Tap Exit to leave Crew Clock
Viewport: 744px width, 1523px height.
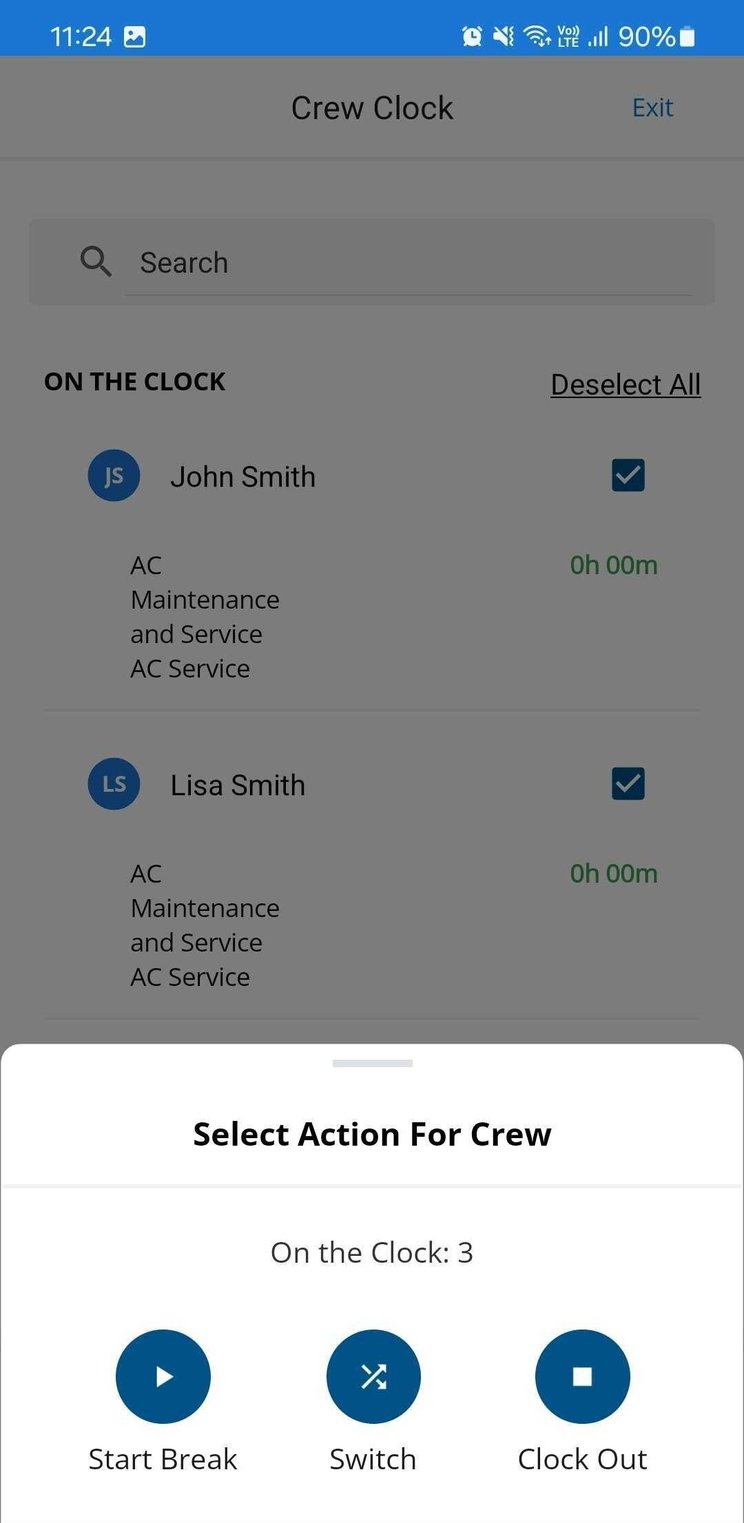point(652,107)
